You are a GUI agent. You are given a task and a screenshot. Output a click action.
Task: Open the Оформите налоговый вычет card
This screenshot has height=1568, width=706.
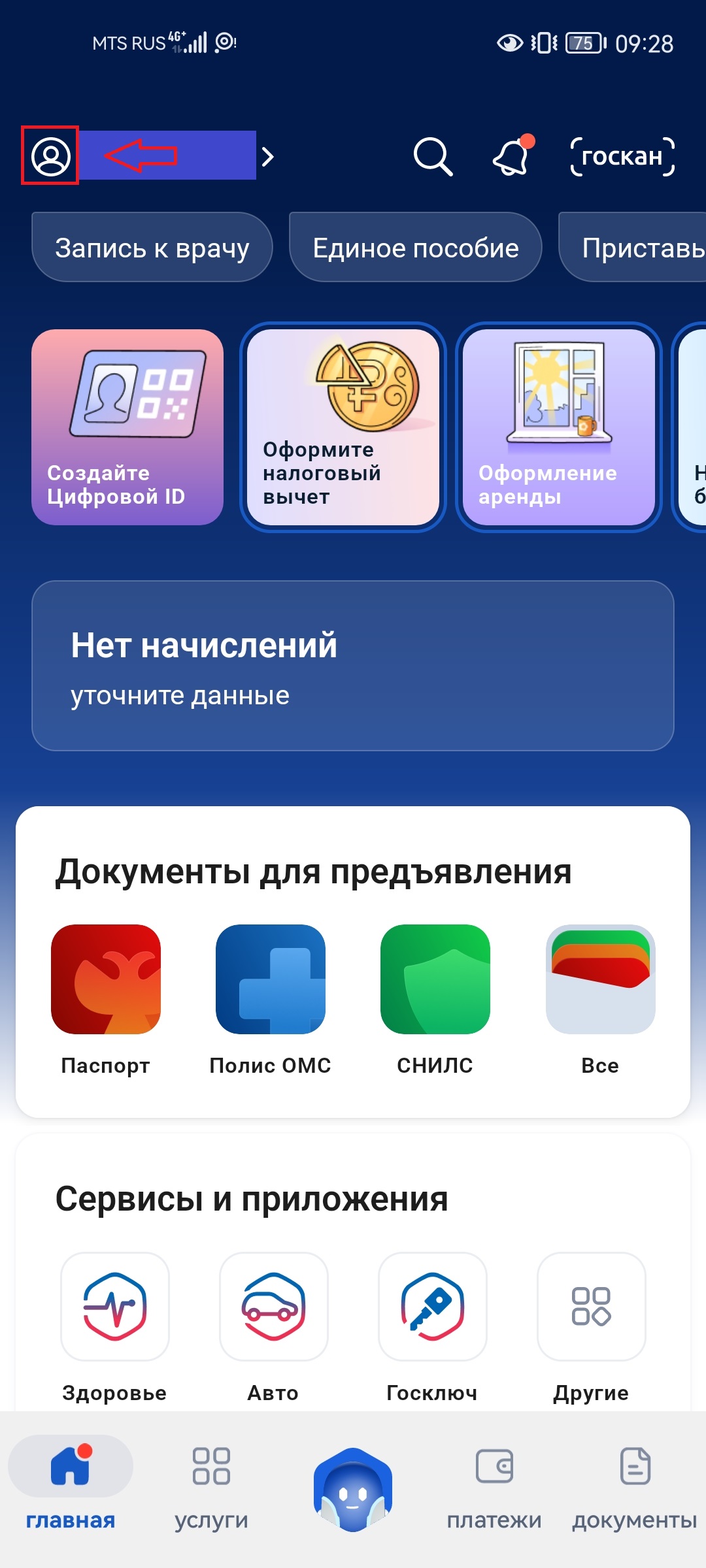(343, 427)
